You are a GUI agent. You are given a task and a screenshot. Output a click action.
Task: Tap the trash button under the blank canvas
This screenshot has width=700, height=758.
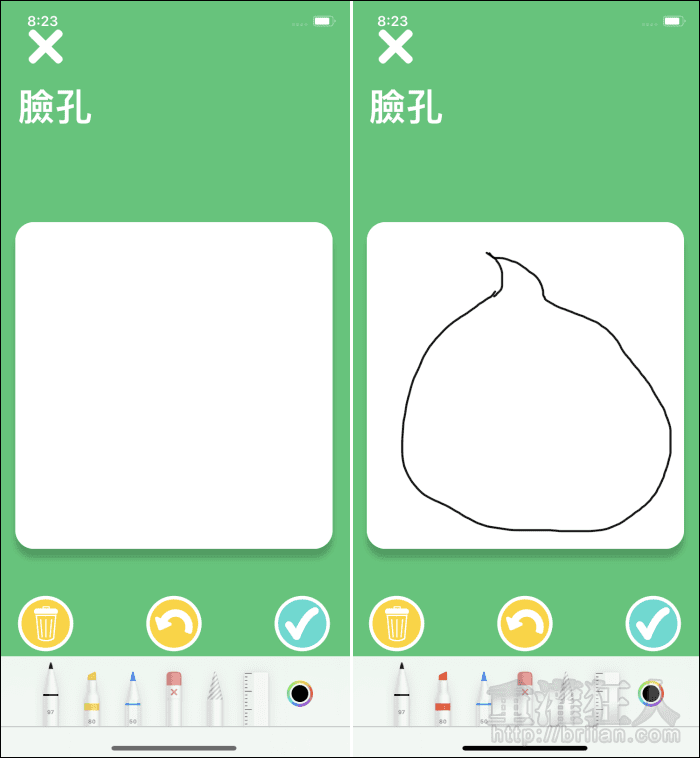coord(46,624)
